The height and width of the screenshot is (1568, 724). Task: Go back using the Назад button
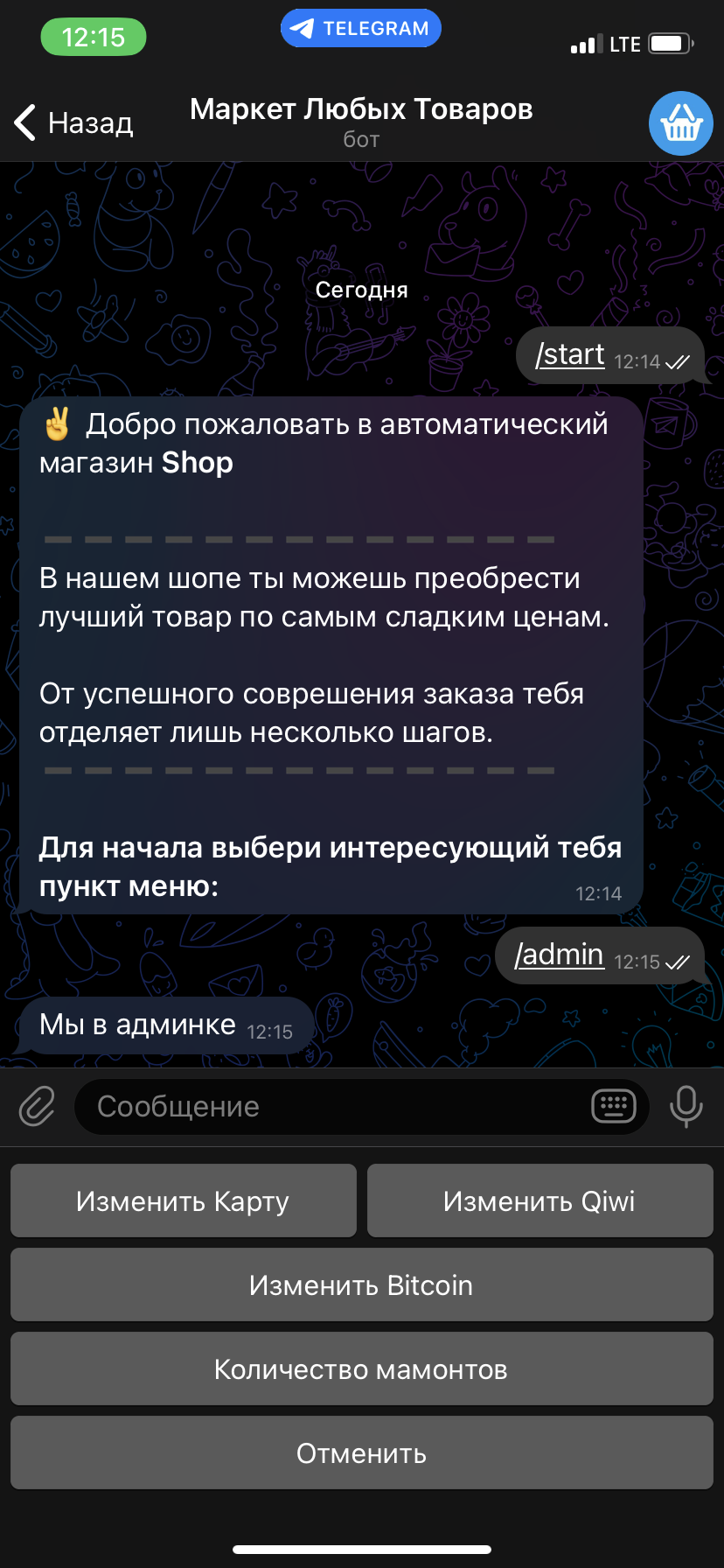point(74,123)
